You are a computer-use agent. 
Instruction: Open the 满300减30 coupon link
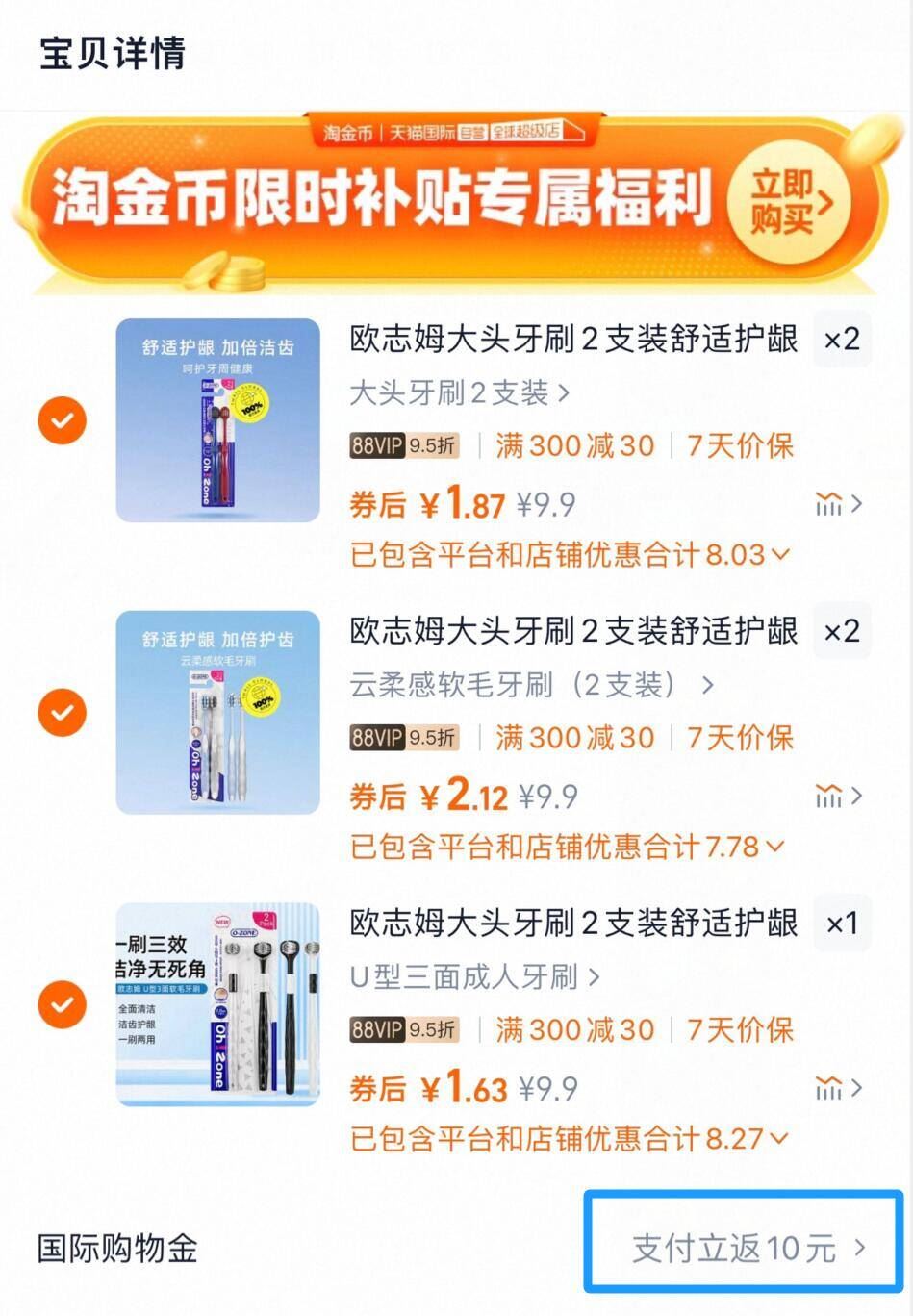pyautogui.click(x=573, y=444)
